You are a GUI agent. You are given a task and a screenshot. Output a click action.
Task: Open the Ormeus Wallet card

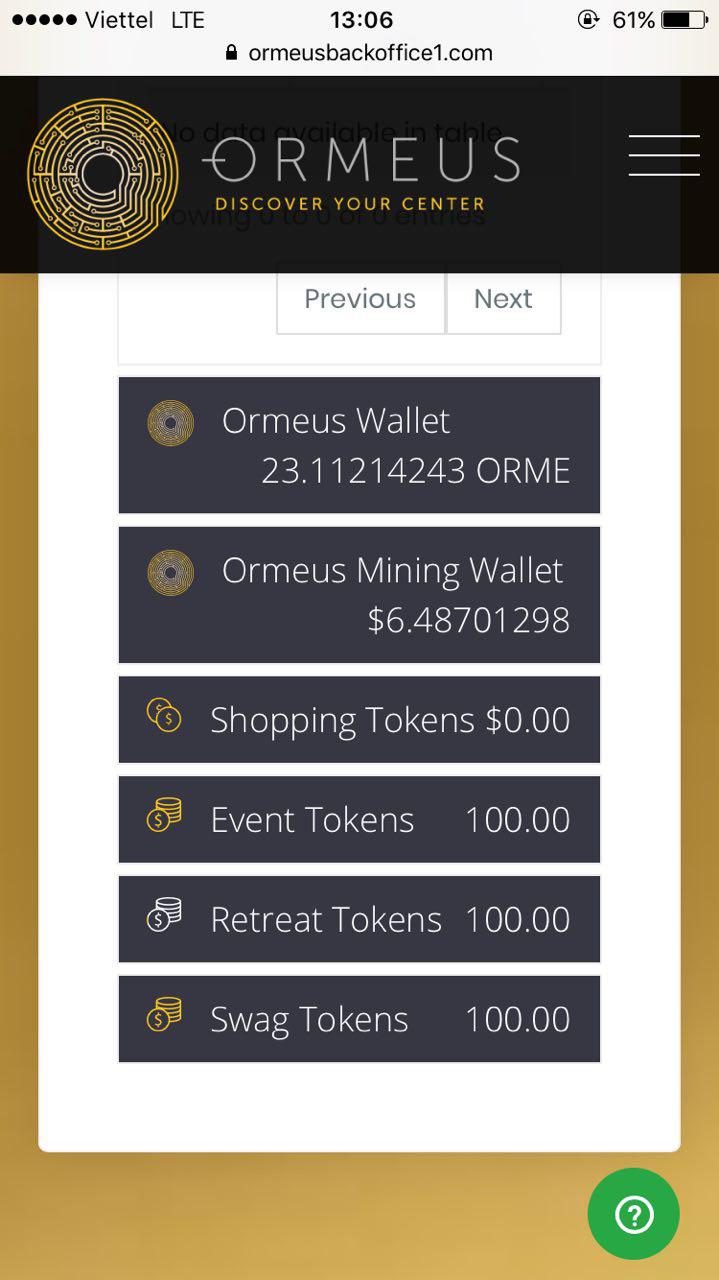click(x=359, y=445)
